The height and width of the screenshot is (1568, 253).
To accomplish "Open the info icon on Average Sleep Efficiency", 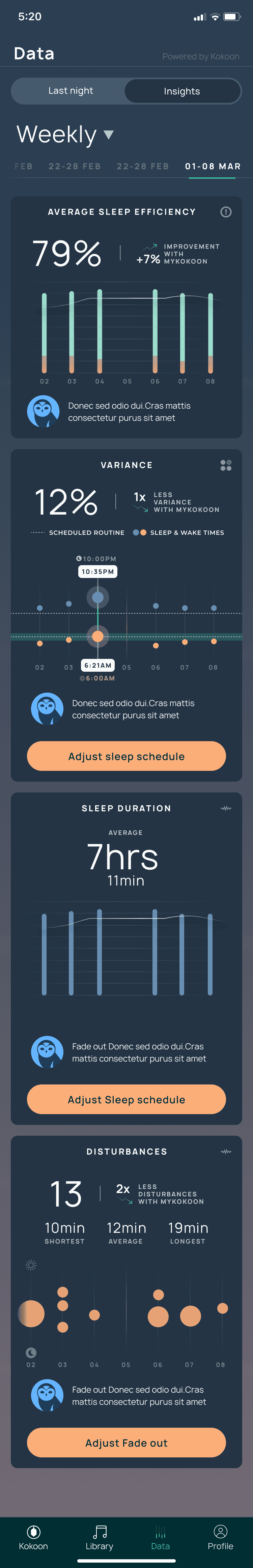I will tap(226, 212).
